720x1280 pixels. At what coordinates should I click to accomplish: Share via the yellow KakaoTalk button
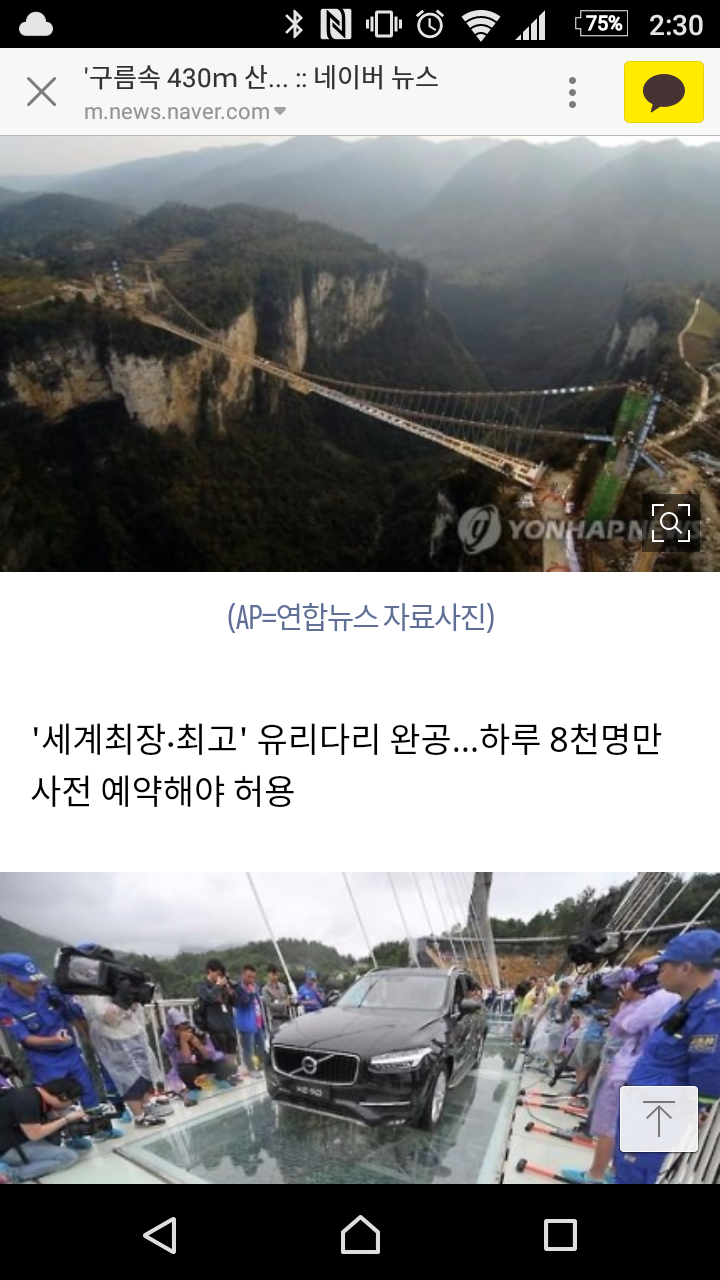663,92
